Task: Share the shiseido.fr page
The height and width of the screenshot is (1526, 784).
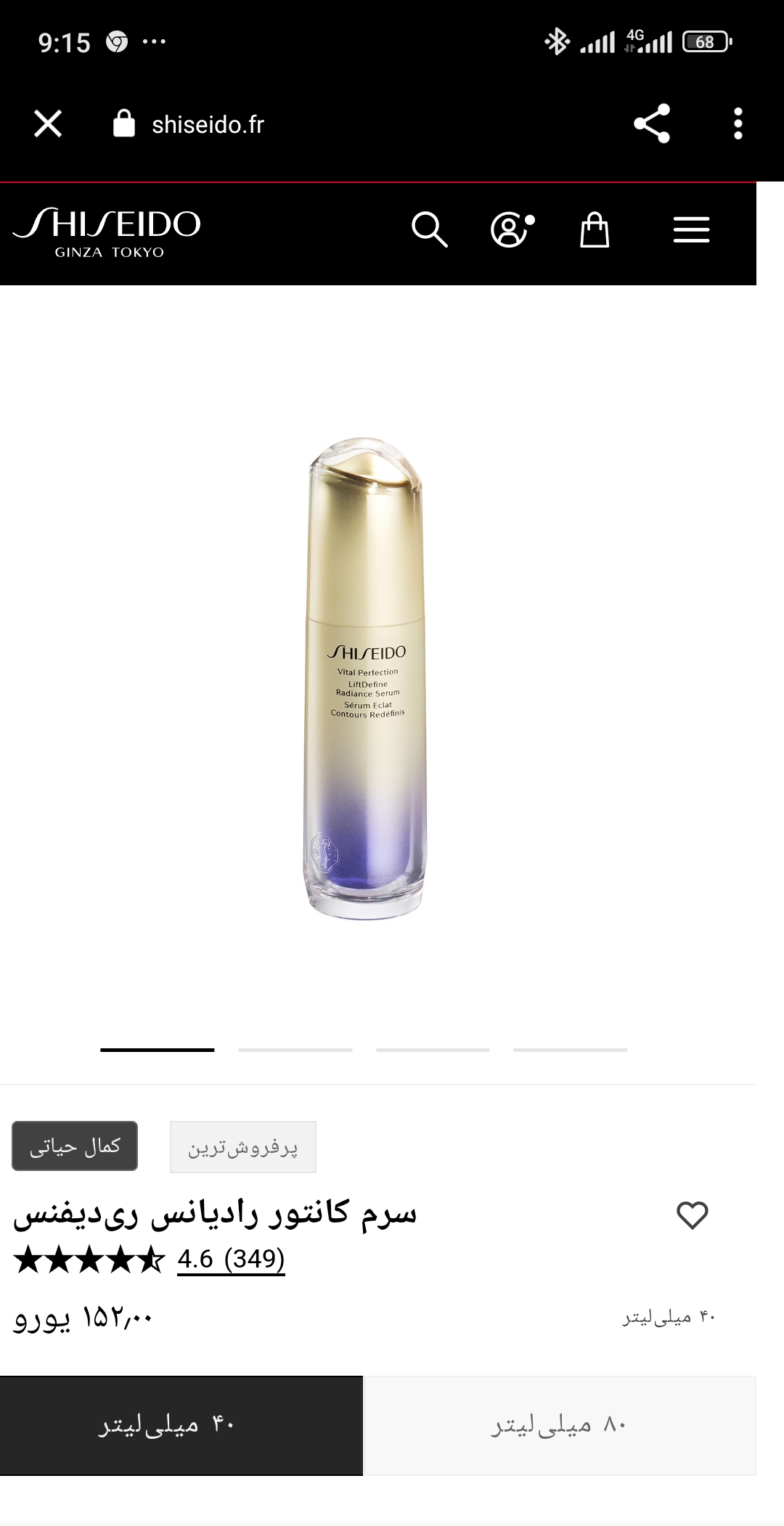Action: (651, 124)
